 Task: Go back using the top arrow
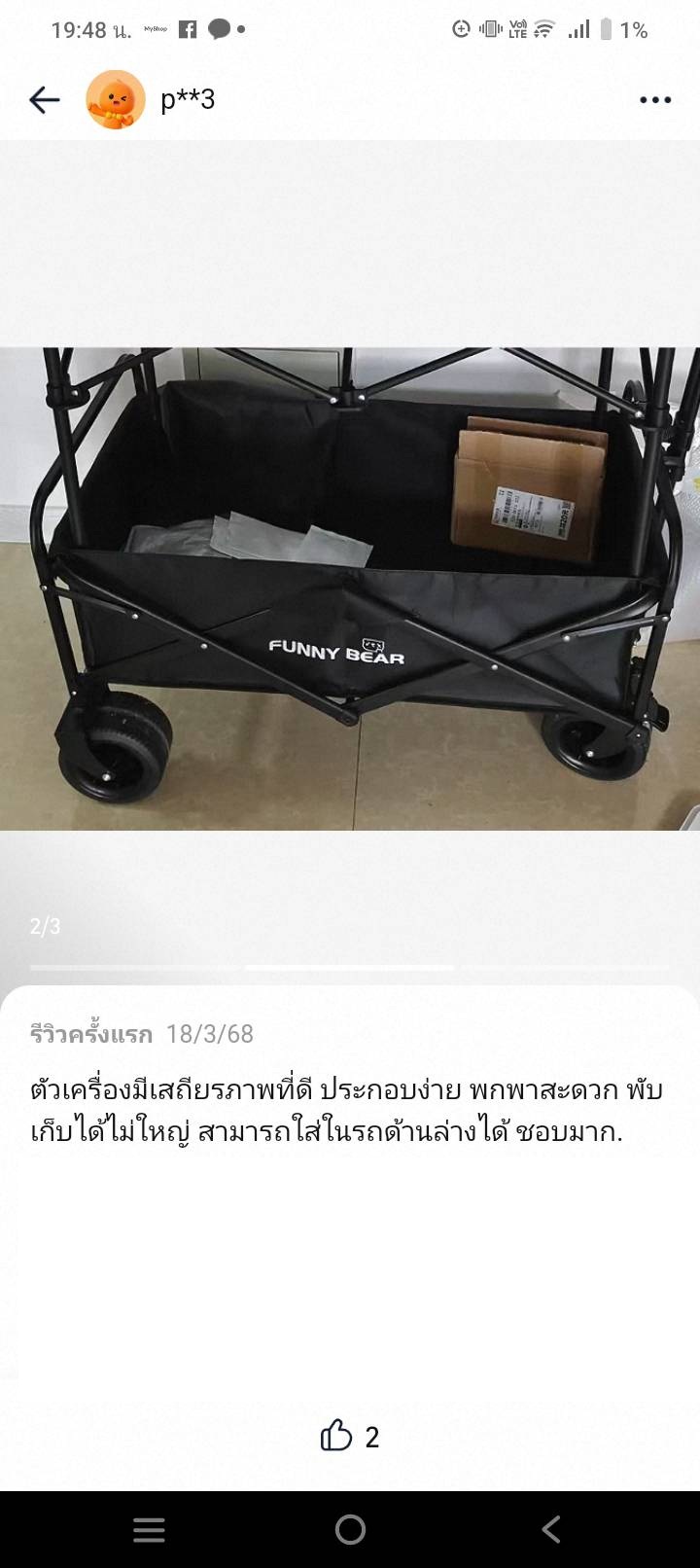pos(45,99)
